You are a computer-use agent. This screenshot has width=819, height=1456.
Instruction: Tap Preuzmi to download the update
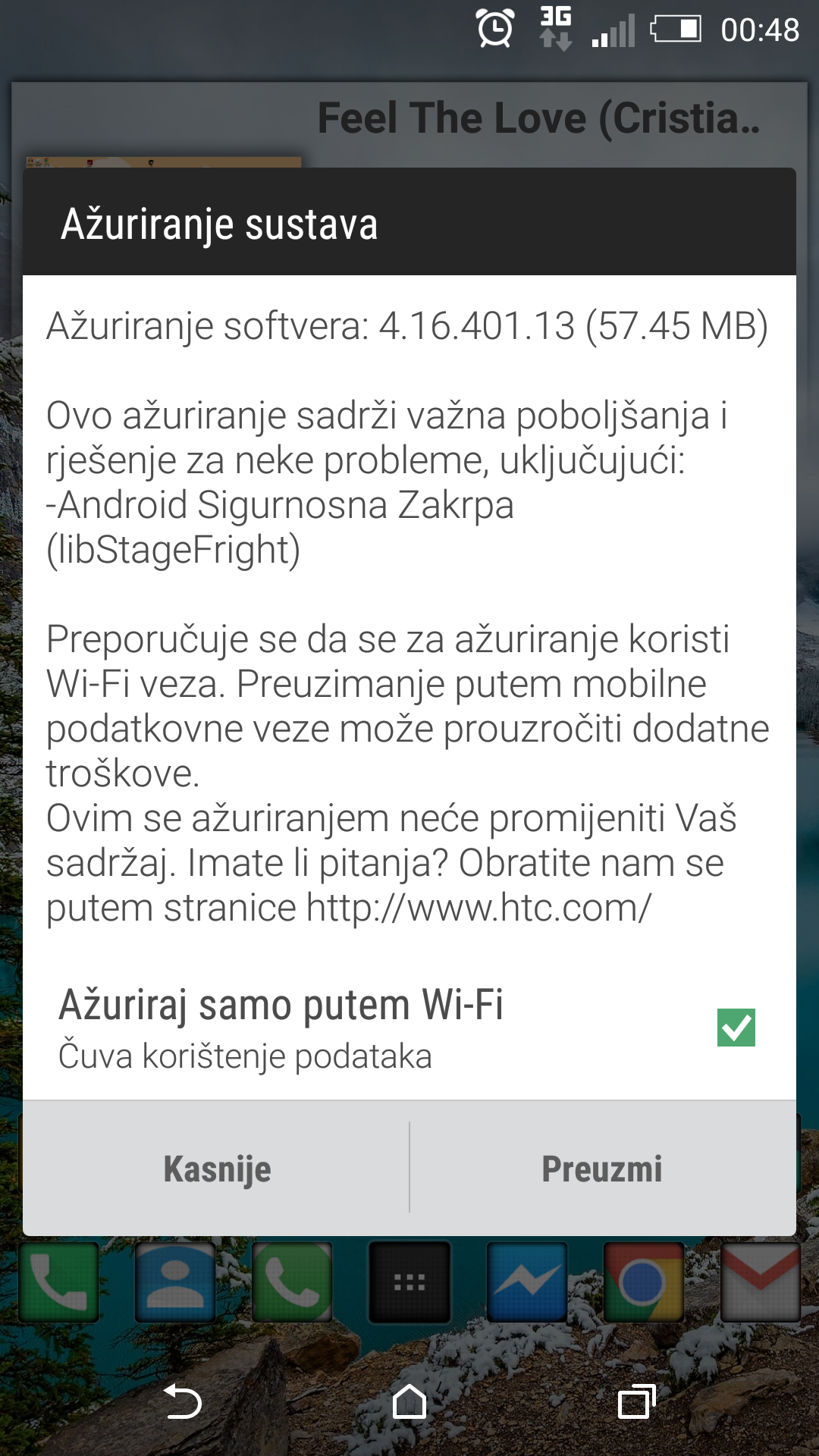(602, 1169)
